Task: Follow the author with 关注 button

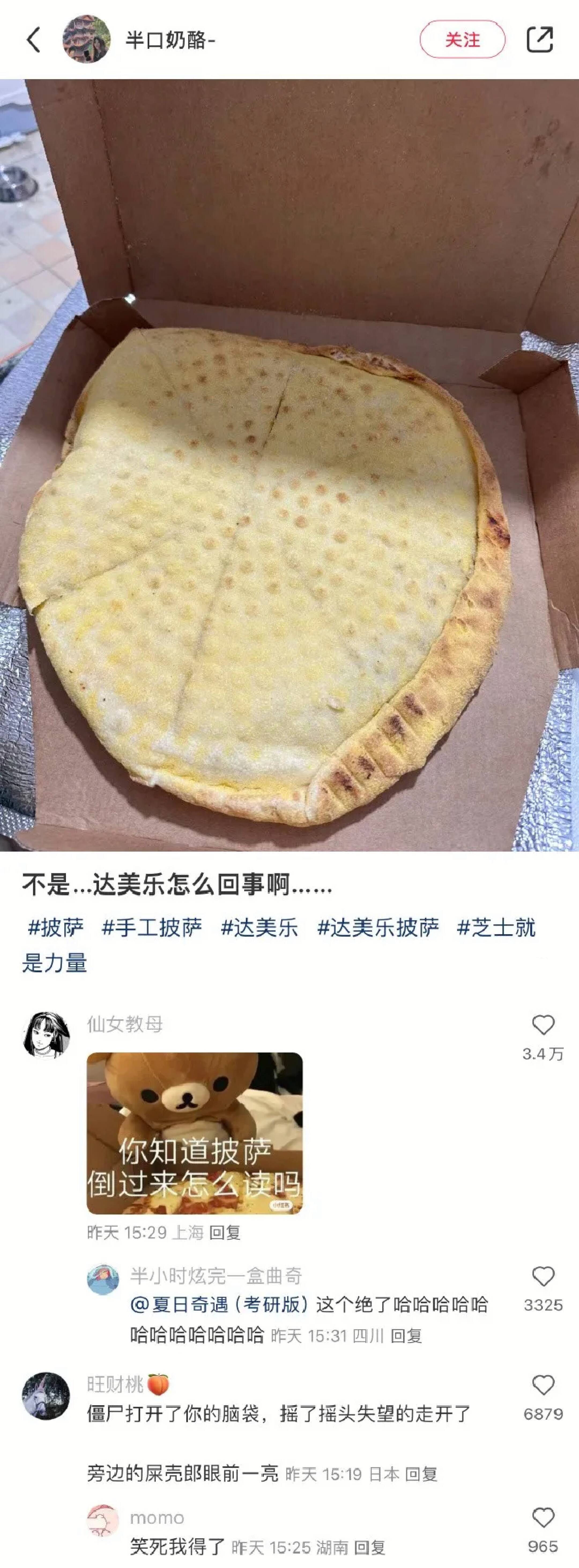Action: point(462,40)
